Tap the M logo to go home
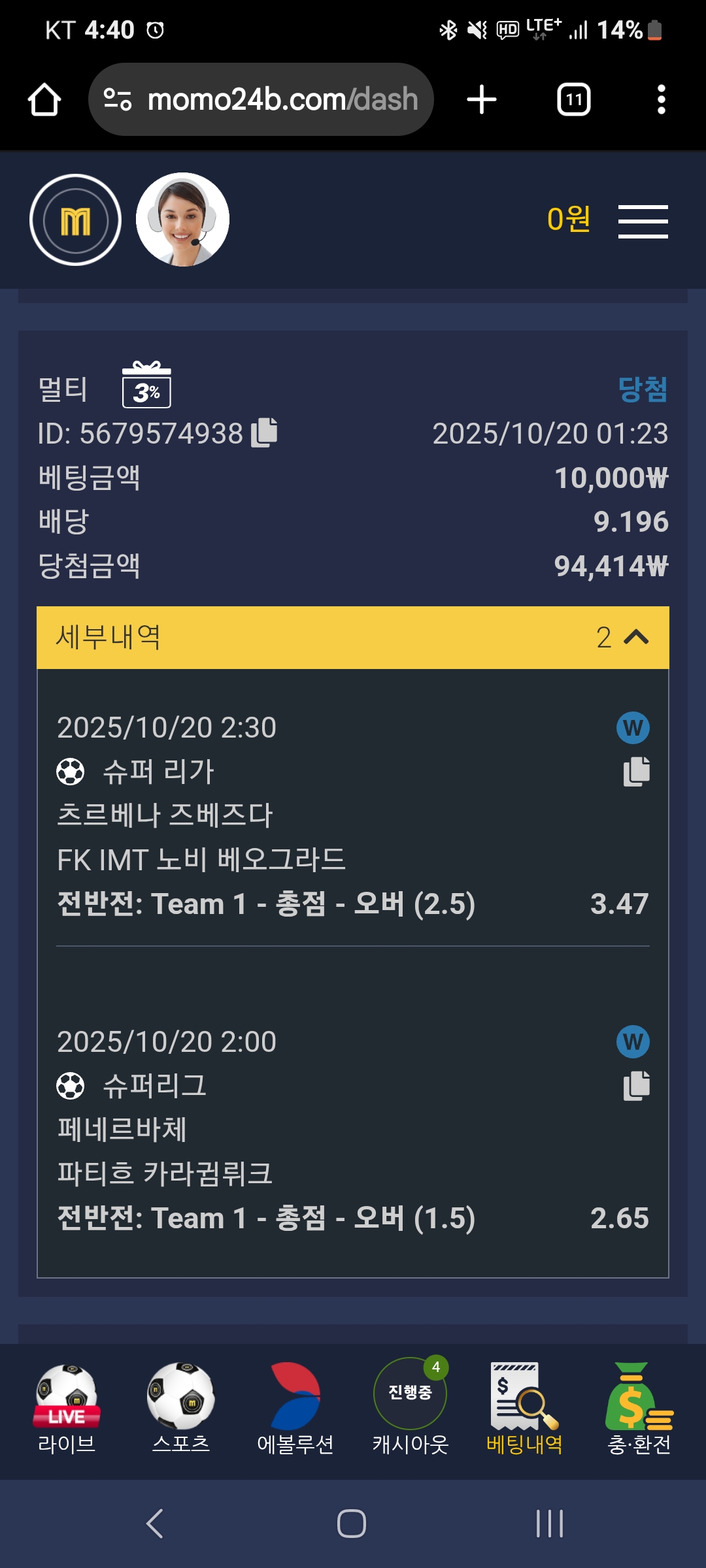 (x=76, y=220)
